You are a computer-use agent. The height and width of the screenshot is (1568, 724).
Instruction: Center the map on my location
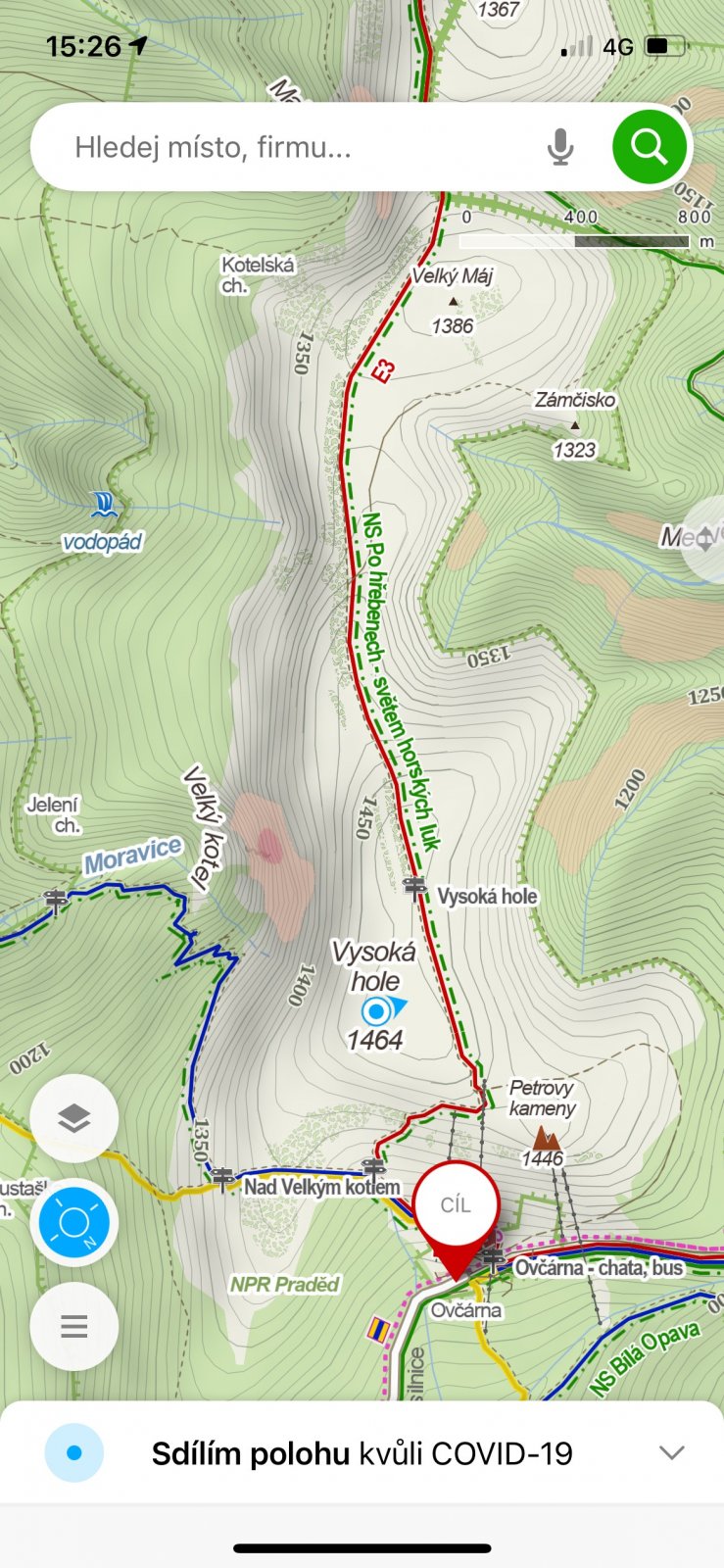pyautogui.click(x=74, y=1223)
